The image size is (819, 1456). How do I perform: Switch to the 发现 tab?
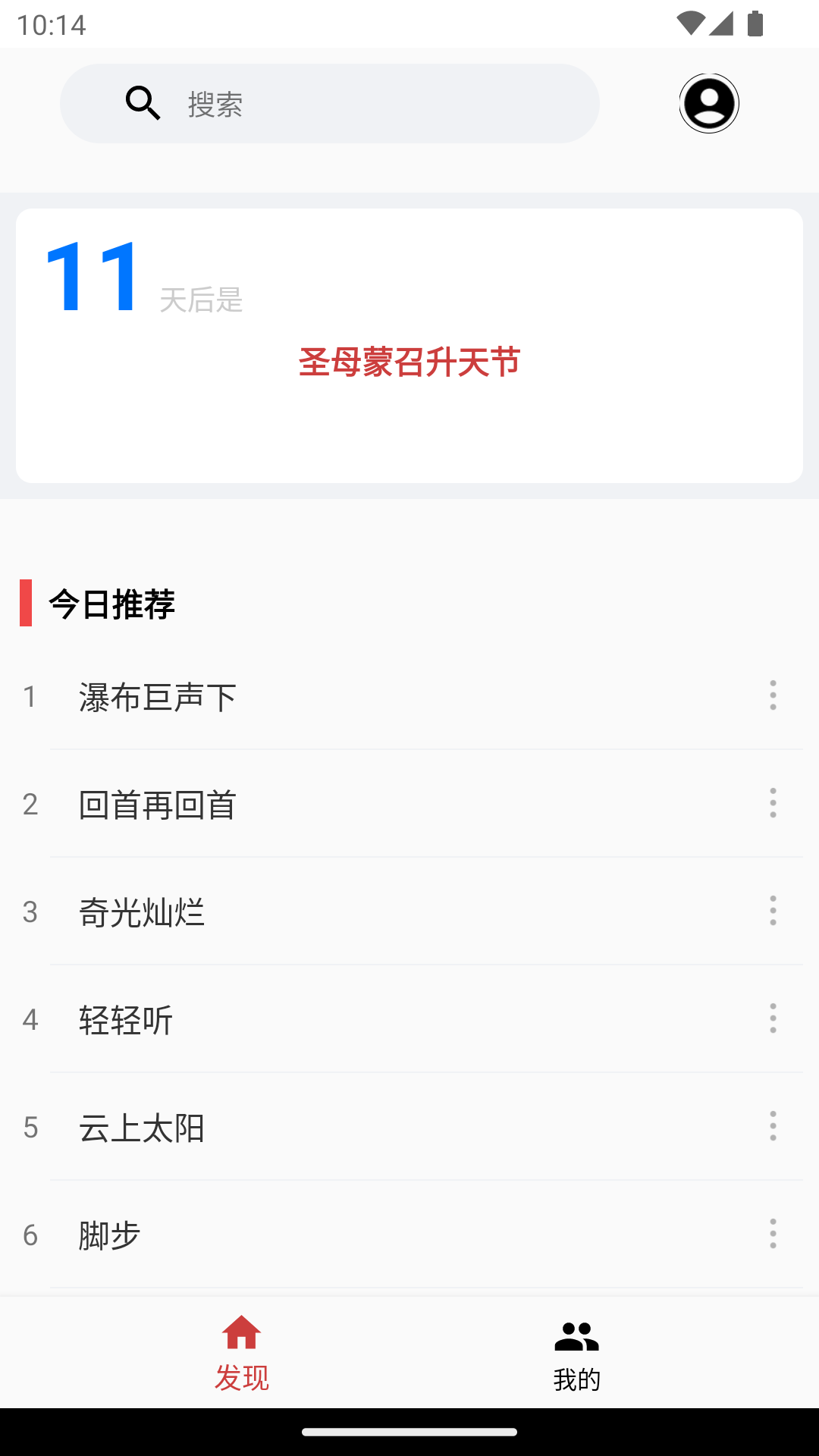tap(242, 1353)
